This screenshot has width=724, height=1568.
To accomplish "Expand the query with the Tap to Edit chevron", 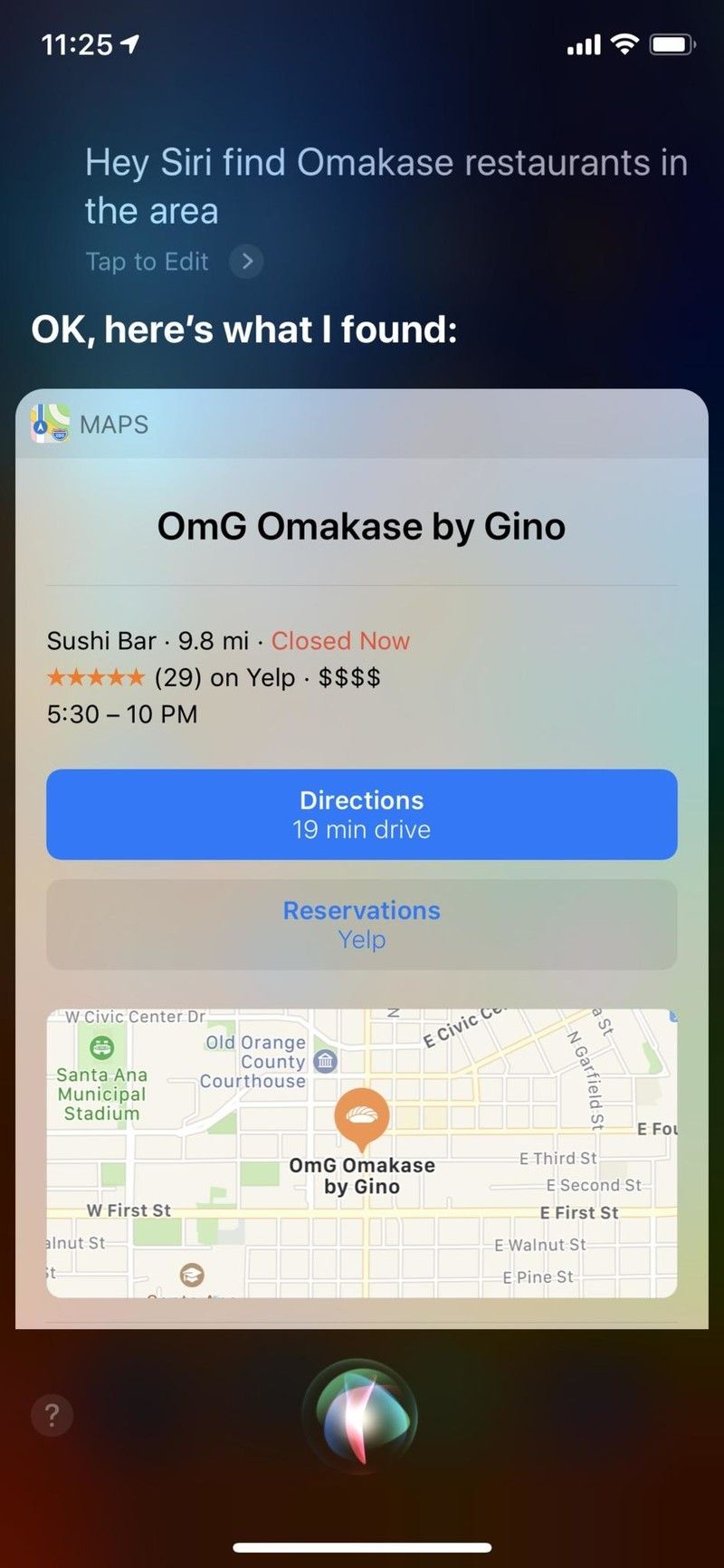I will 245,261.
